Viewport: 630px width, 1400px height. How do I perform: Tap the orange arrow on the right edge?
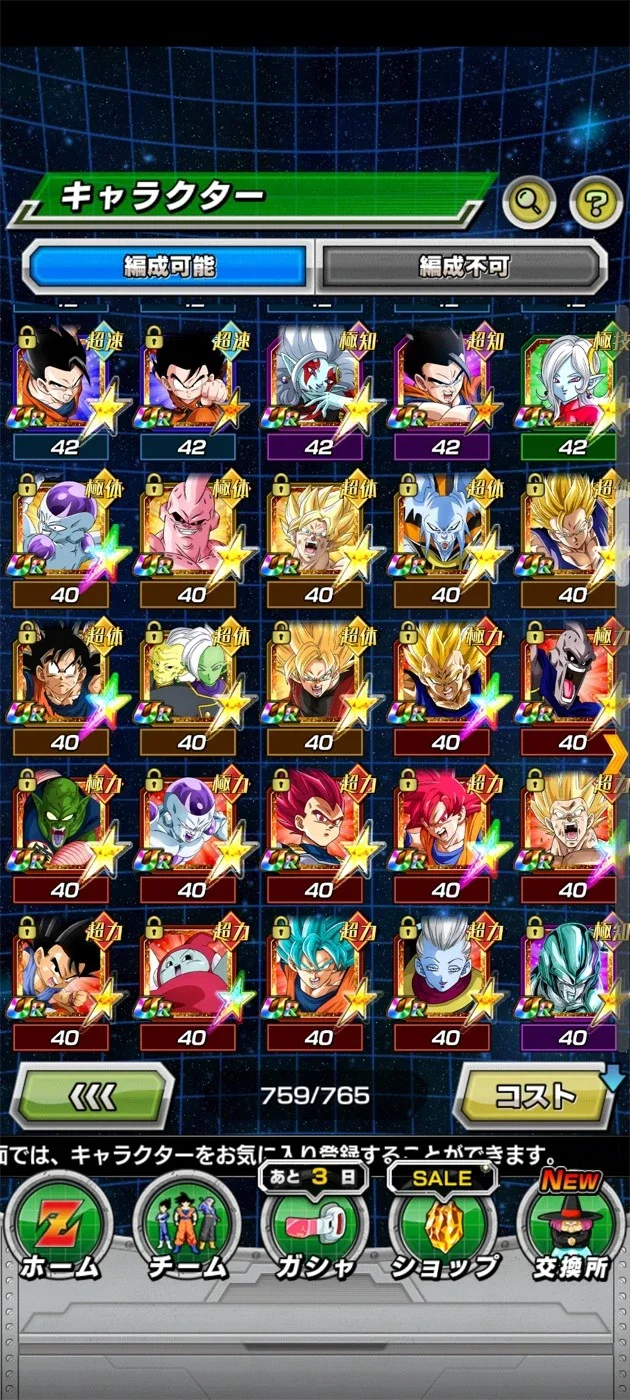coord(612,748)
